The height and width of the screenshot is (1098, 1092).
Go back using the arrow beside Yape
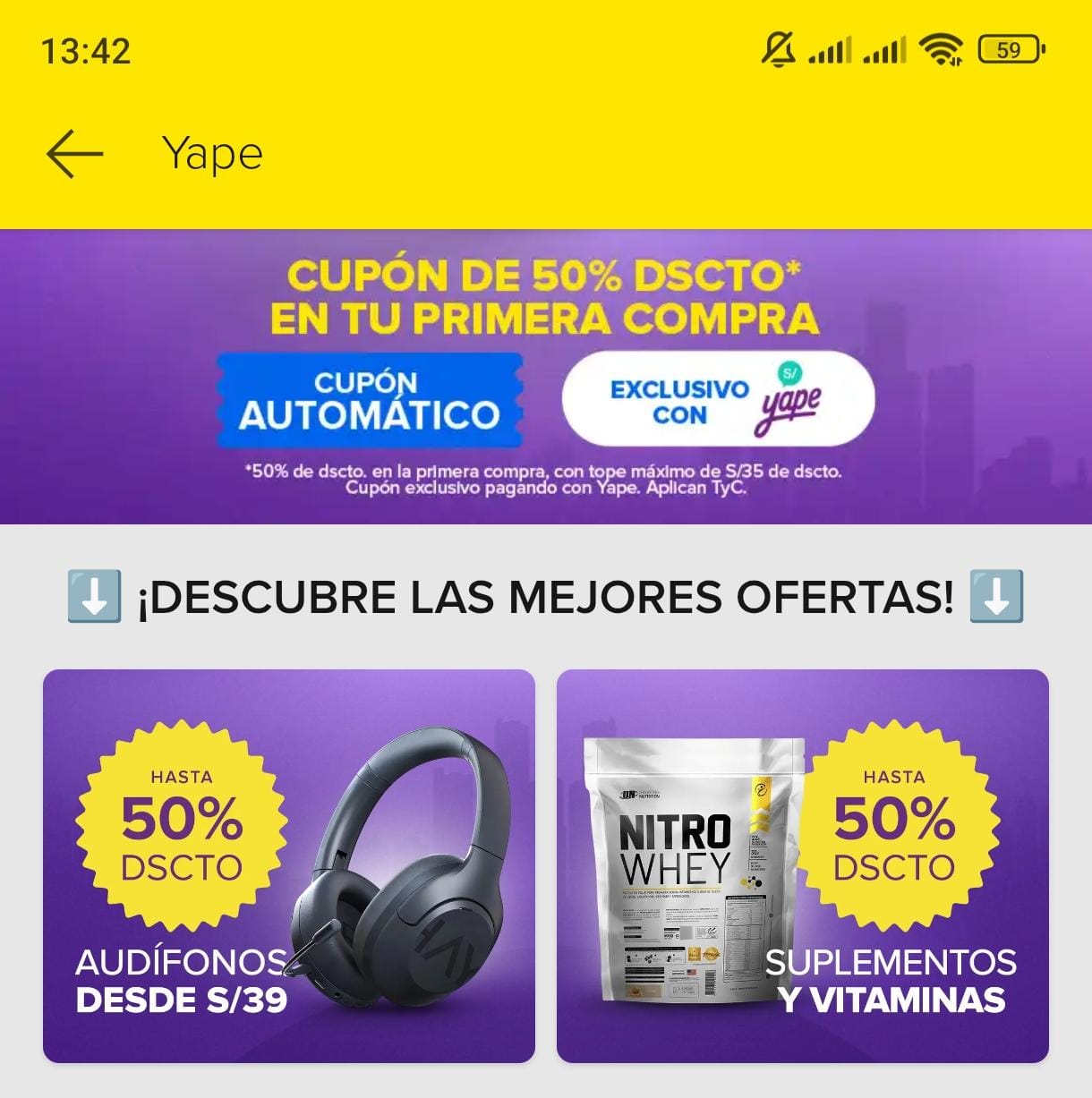(75, 154)
